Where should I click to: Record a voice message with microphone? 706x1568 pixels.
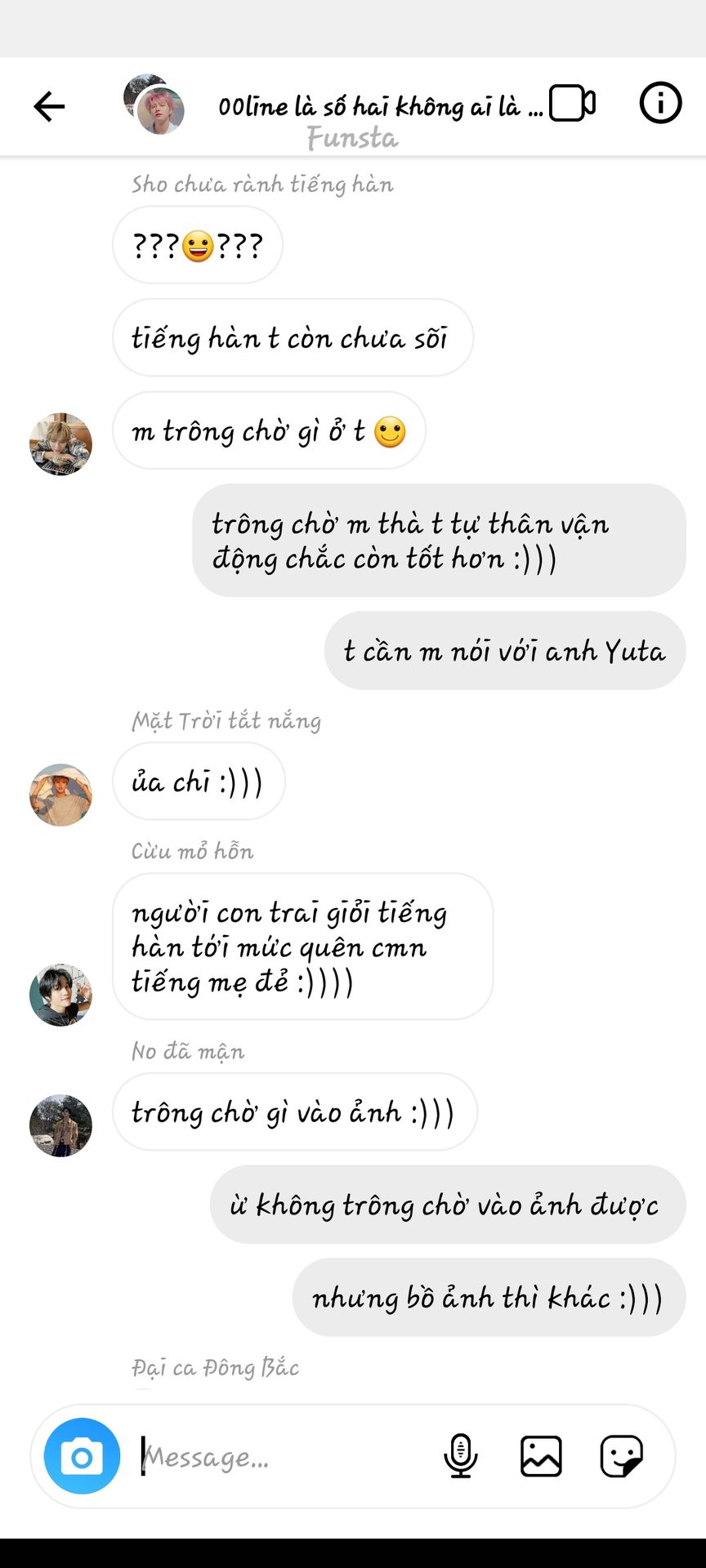(460, 1456)
